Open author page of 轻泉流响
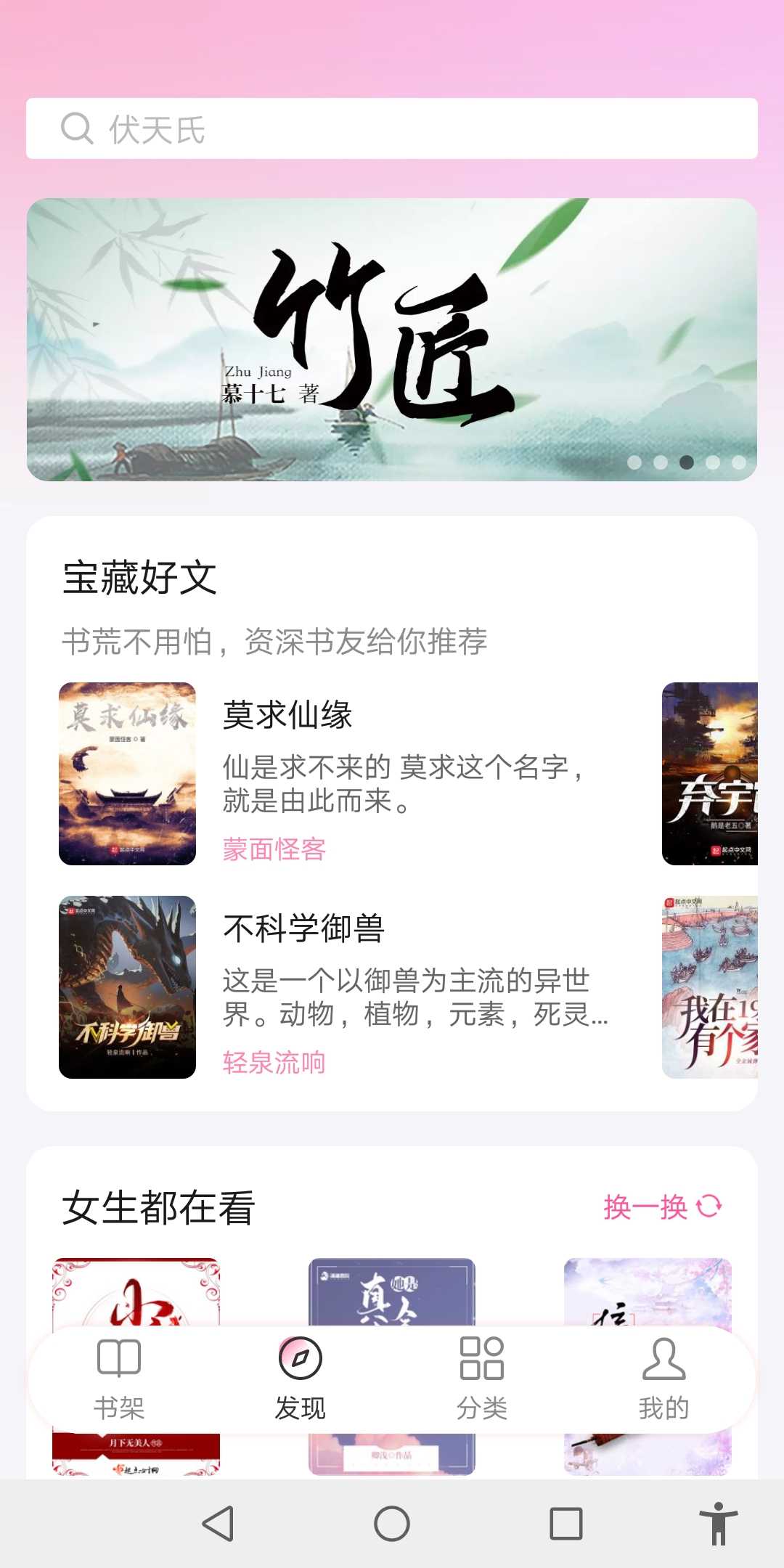Image resolution: width=784 pixels, height=1568 pixels. coord(274,1061)
